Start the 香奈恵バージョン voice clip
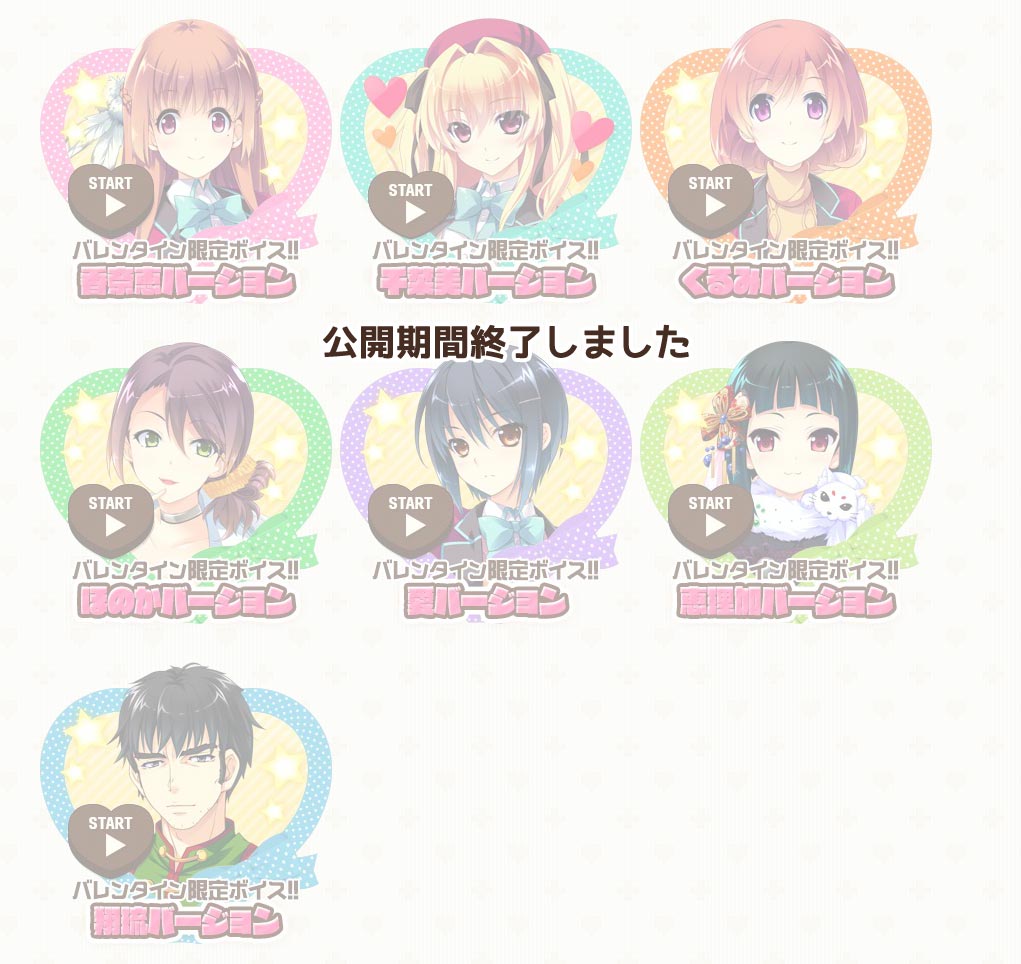The width and height of the screenshot is (1021, 964). (111, 198)
